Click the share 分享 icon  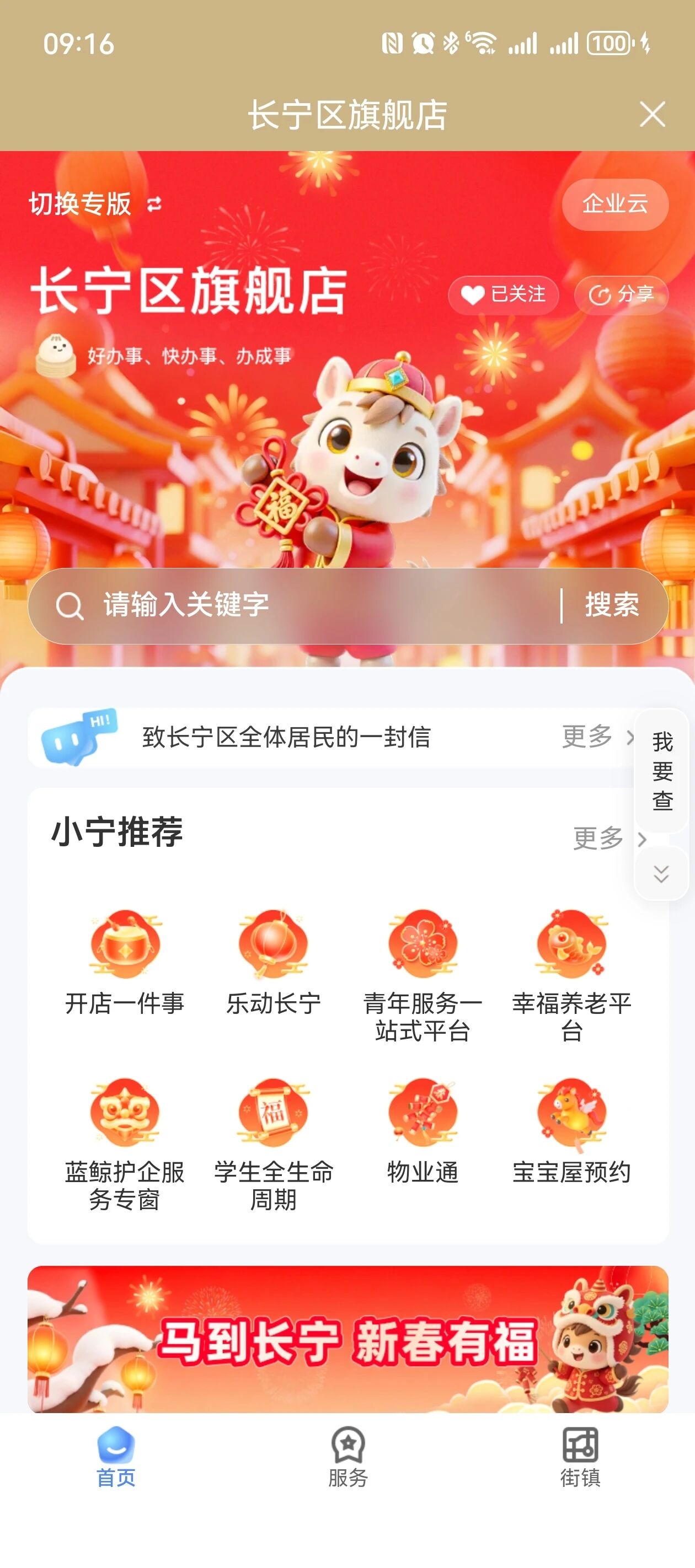pyautogui.click(x=621, y=295)
